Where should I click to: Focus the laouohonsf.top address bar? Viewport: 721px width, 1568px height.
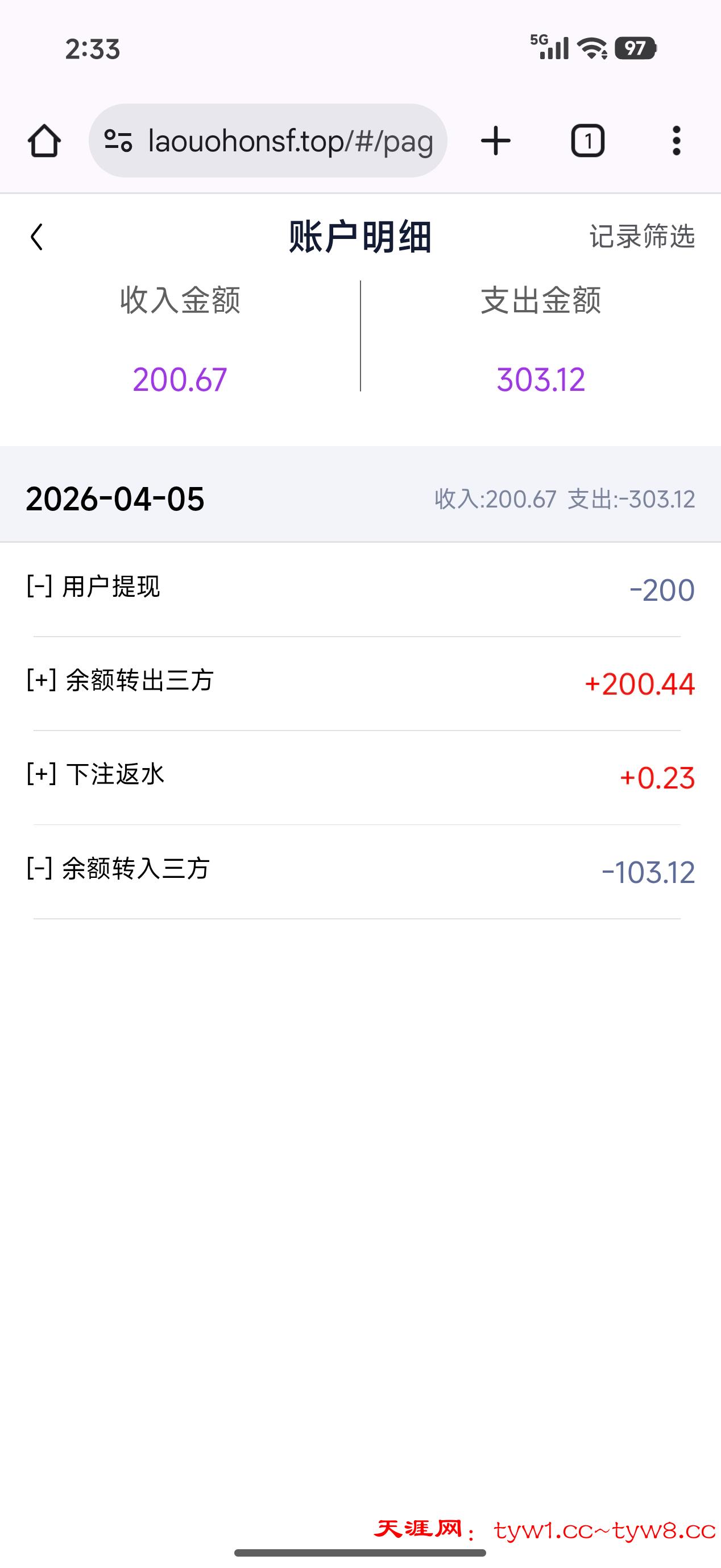tap(289, 141)
